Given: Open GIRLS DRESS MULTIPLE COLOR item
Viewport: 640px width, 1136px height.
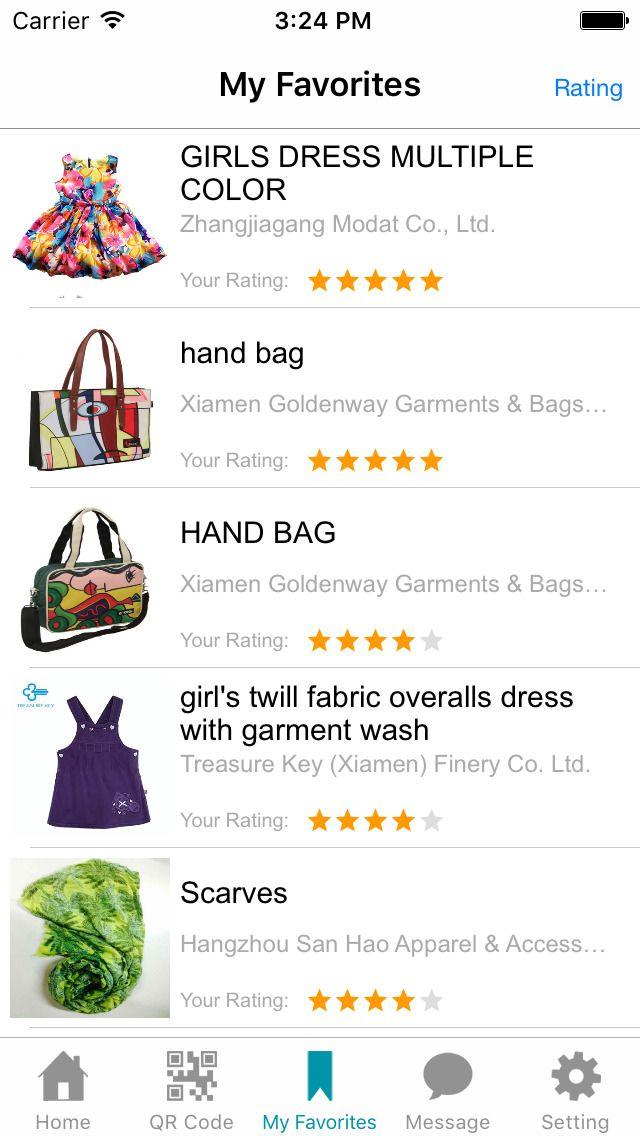Looking at the screenshot, I should click(356, 173).
